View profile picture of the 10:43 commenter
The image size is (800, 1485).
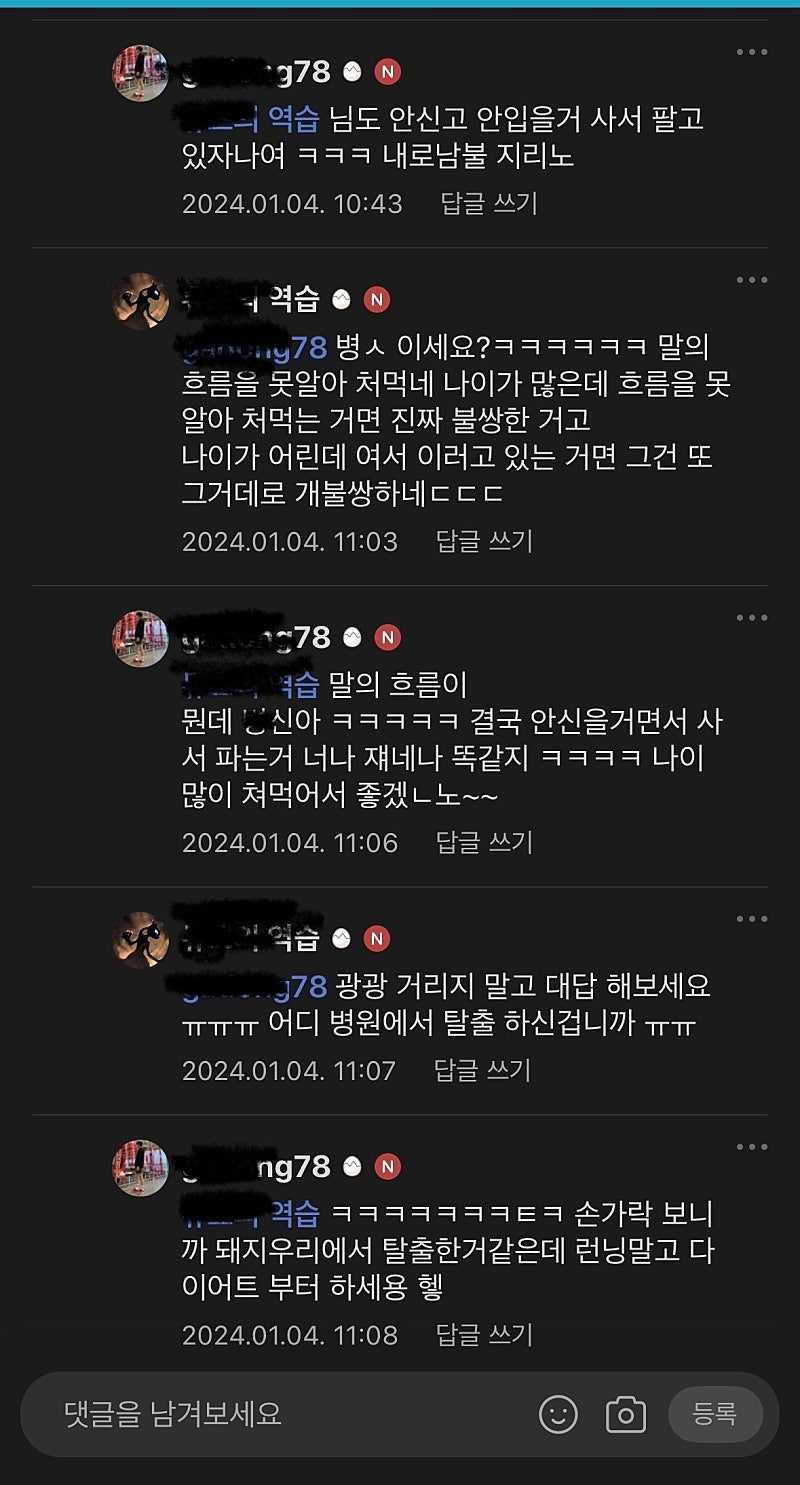[140, 73]
